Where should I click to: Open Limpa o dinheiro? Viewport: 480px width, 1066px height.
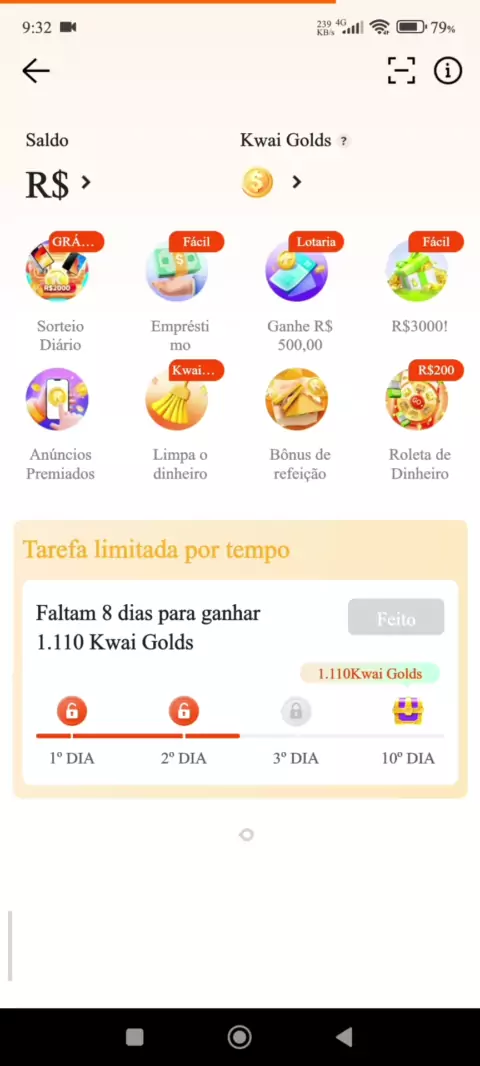point(180,422)
